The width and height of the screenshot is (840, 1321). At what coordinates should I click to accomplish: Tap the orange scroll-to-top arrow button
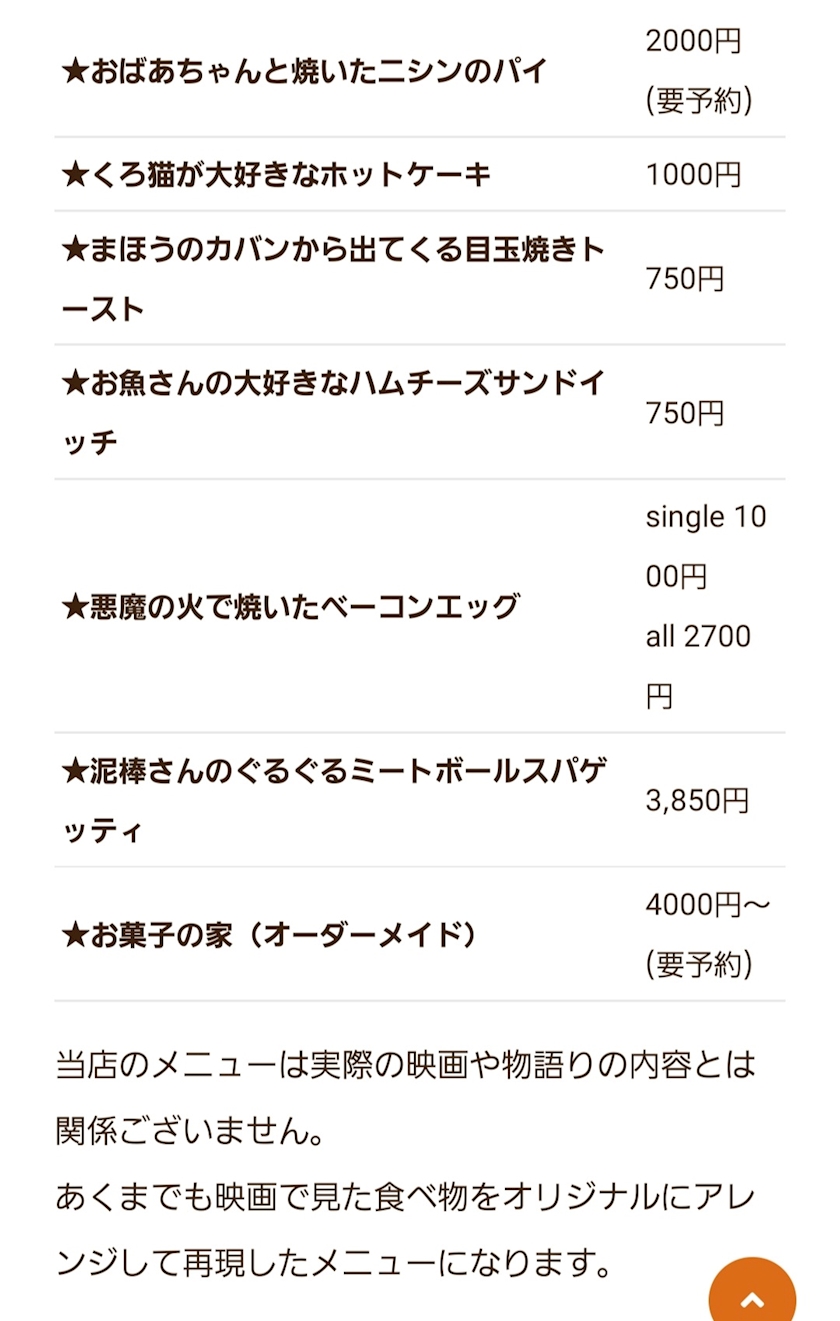[752, 1293]
